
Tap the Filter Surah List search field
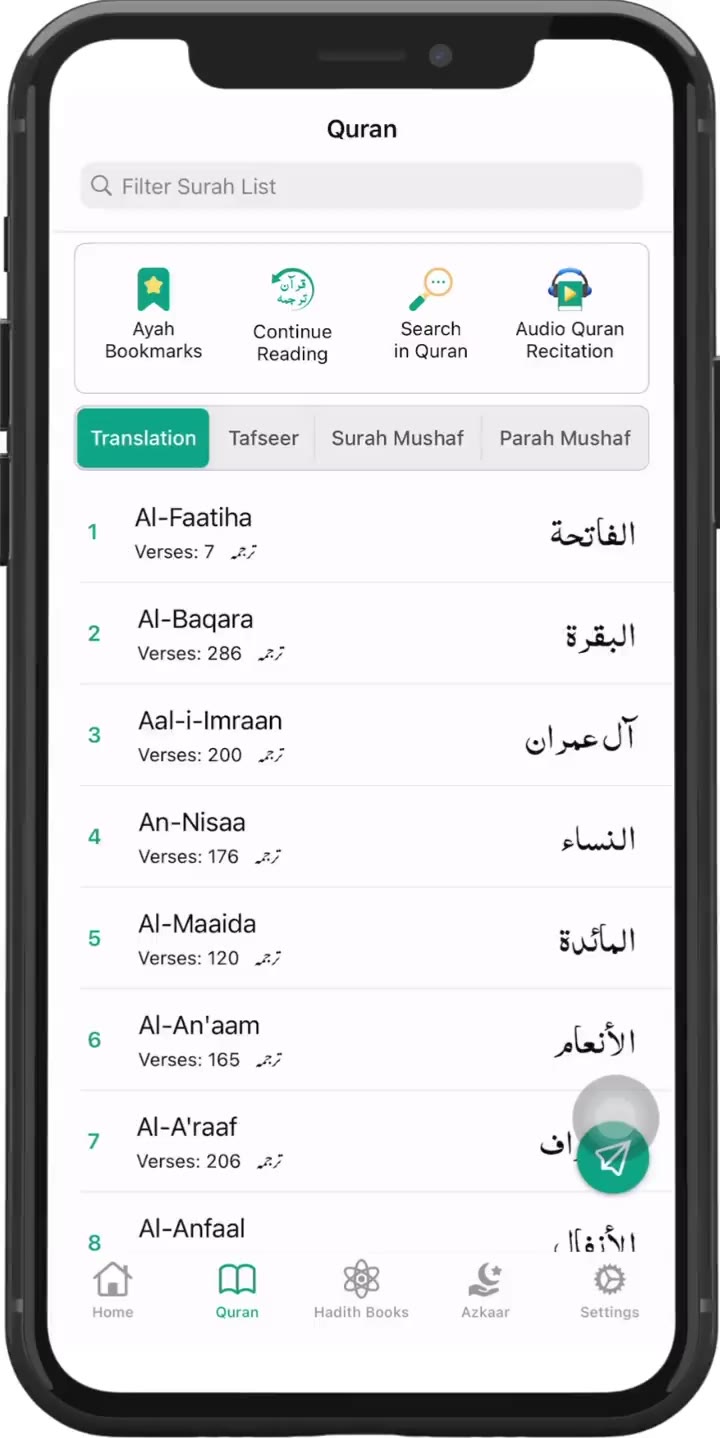(x=361, y=186)
